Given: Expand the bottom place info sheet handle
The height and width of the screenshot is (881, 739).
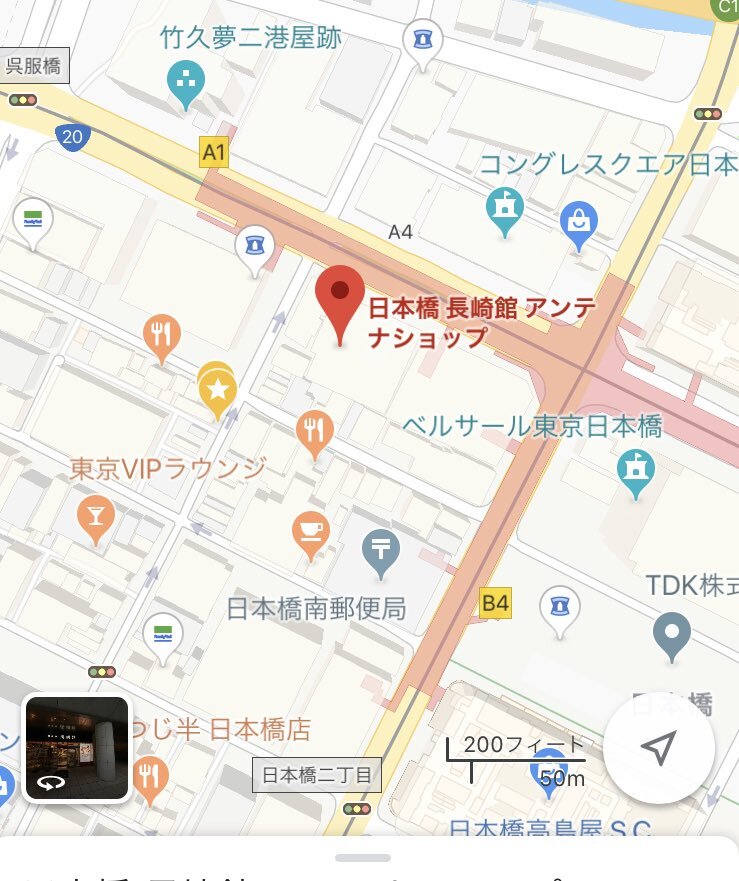Looking at the screenshot, I should tap(362, 858).
